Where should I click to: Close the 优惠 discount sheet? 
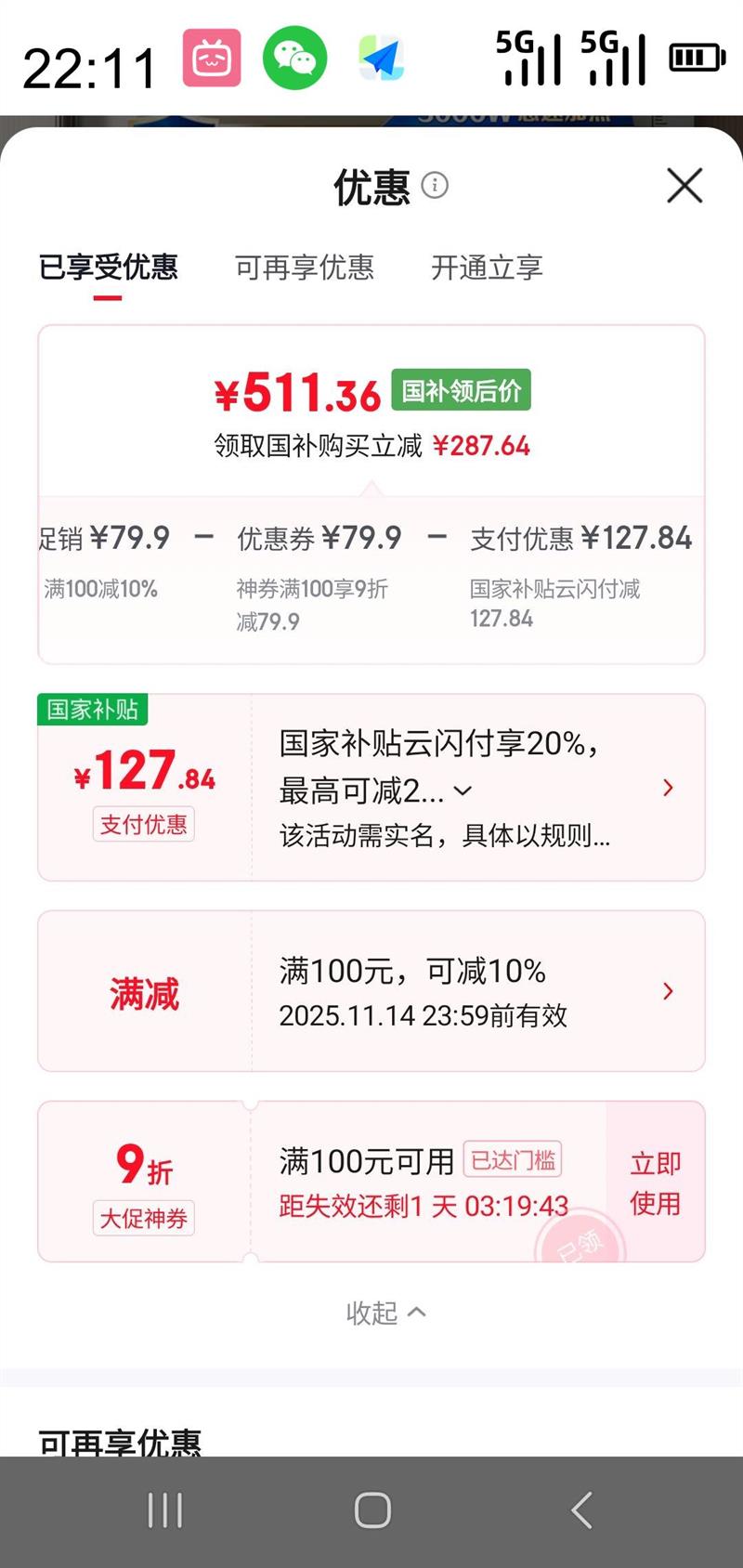tap(684, 186)
